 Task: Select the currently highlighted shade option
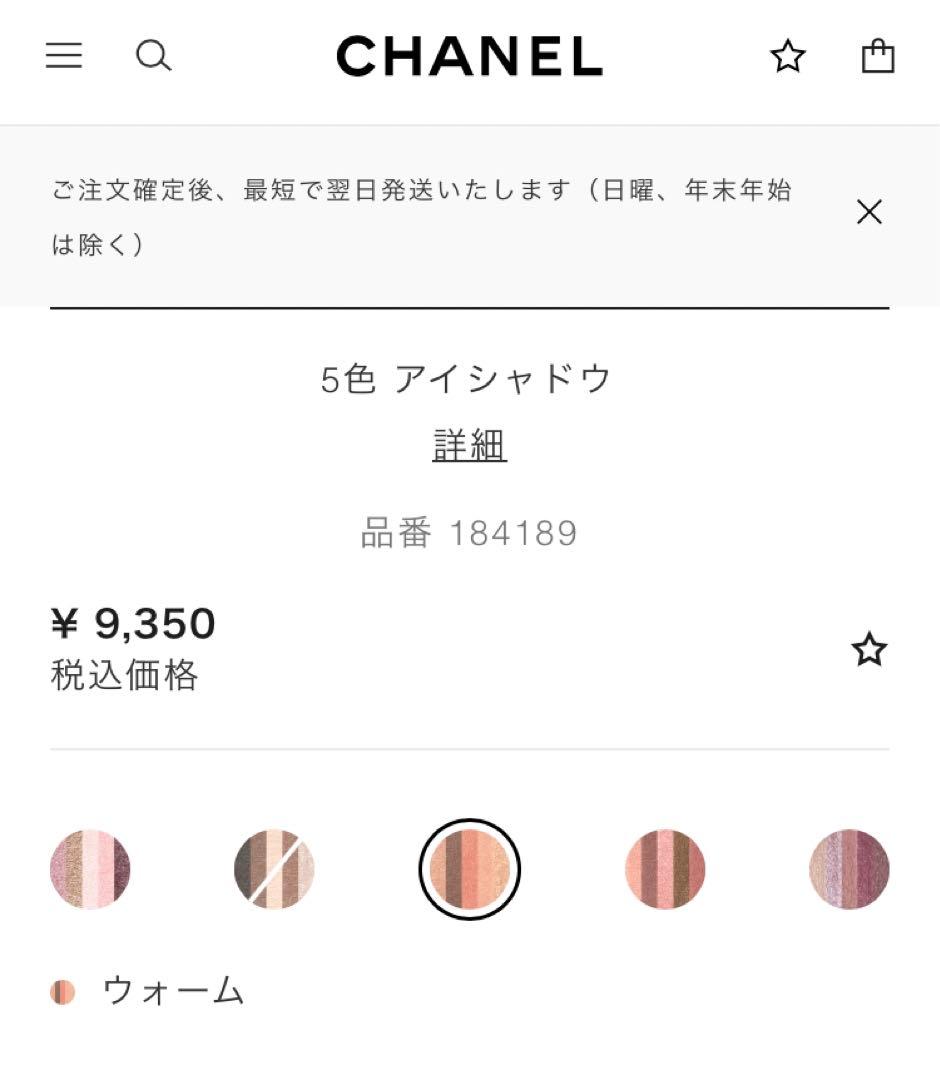tap(470, 870)
